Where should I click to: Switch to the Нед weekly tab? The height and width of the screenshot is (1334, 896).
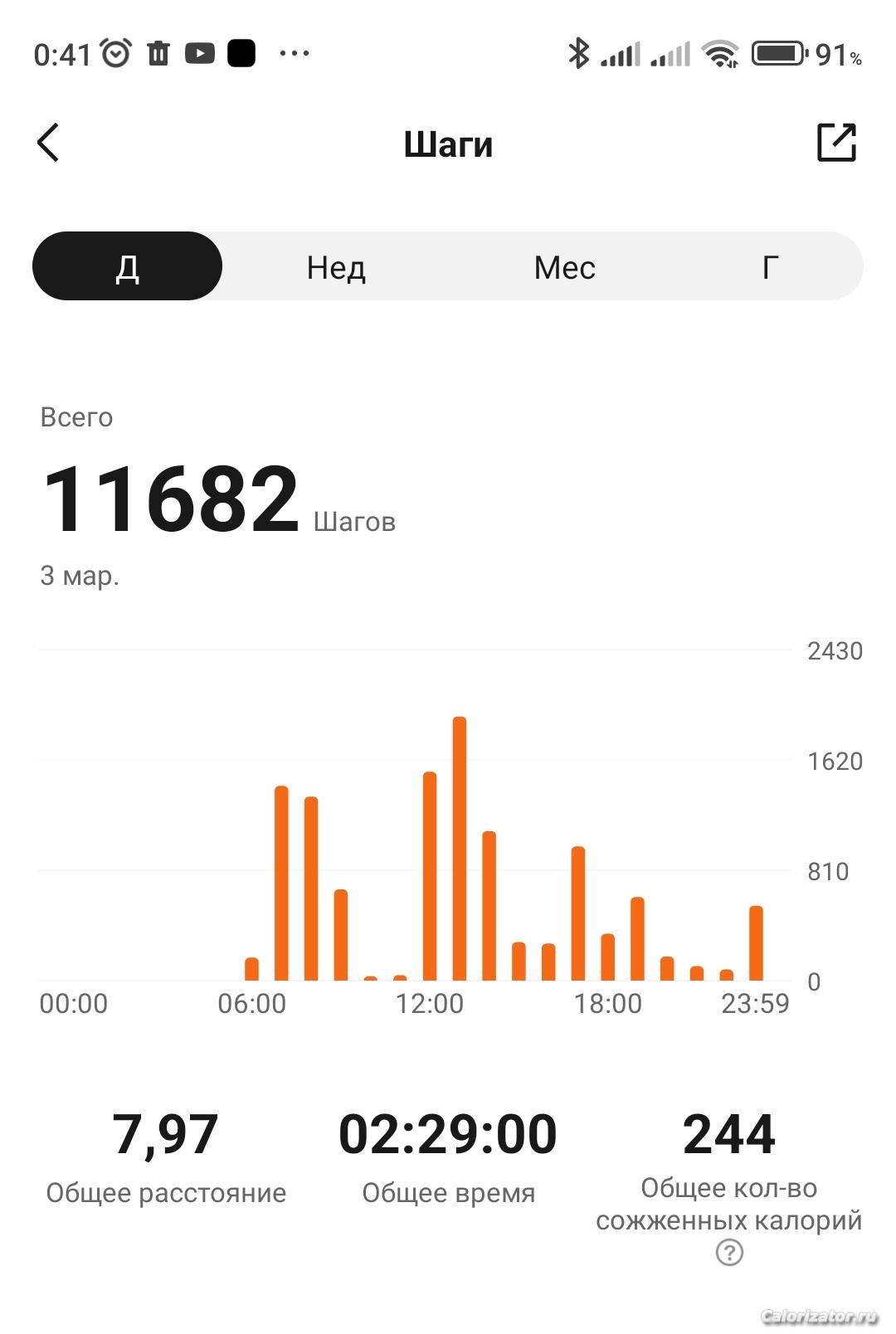336,267
